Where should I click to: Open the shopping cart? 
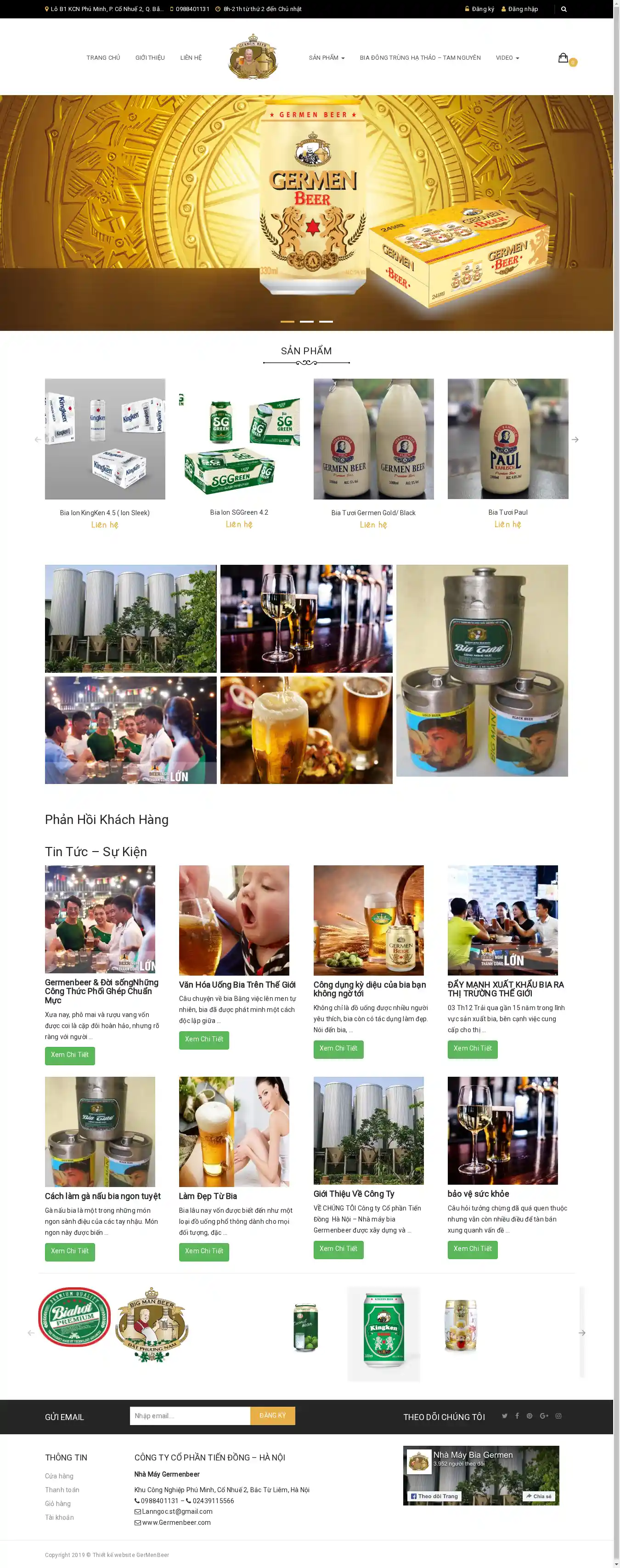point(564,58)
